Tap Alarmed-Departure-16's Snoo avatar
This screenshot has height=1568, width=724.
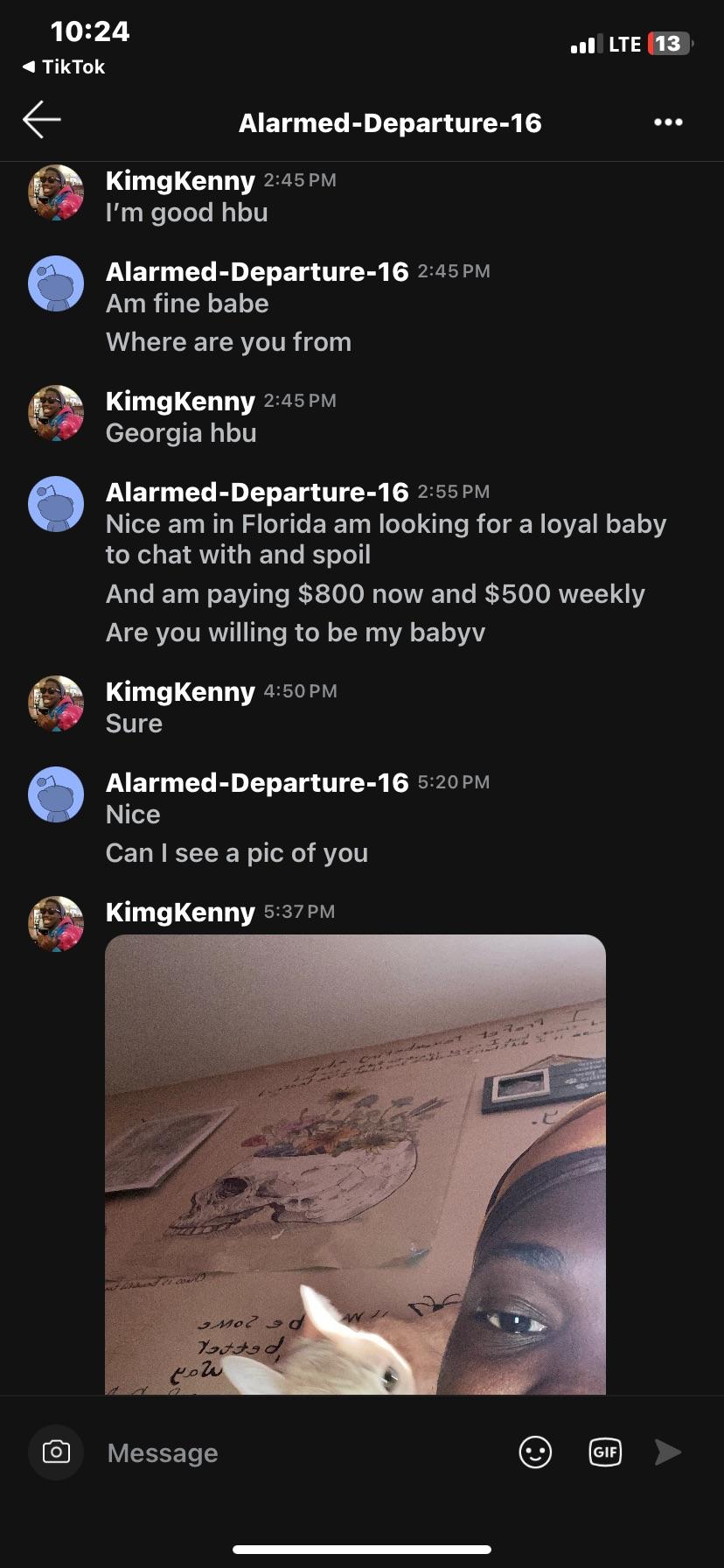click(x=56, y=283)
